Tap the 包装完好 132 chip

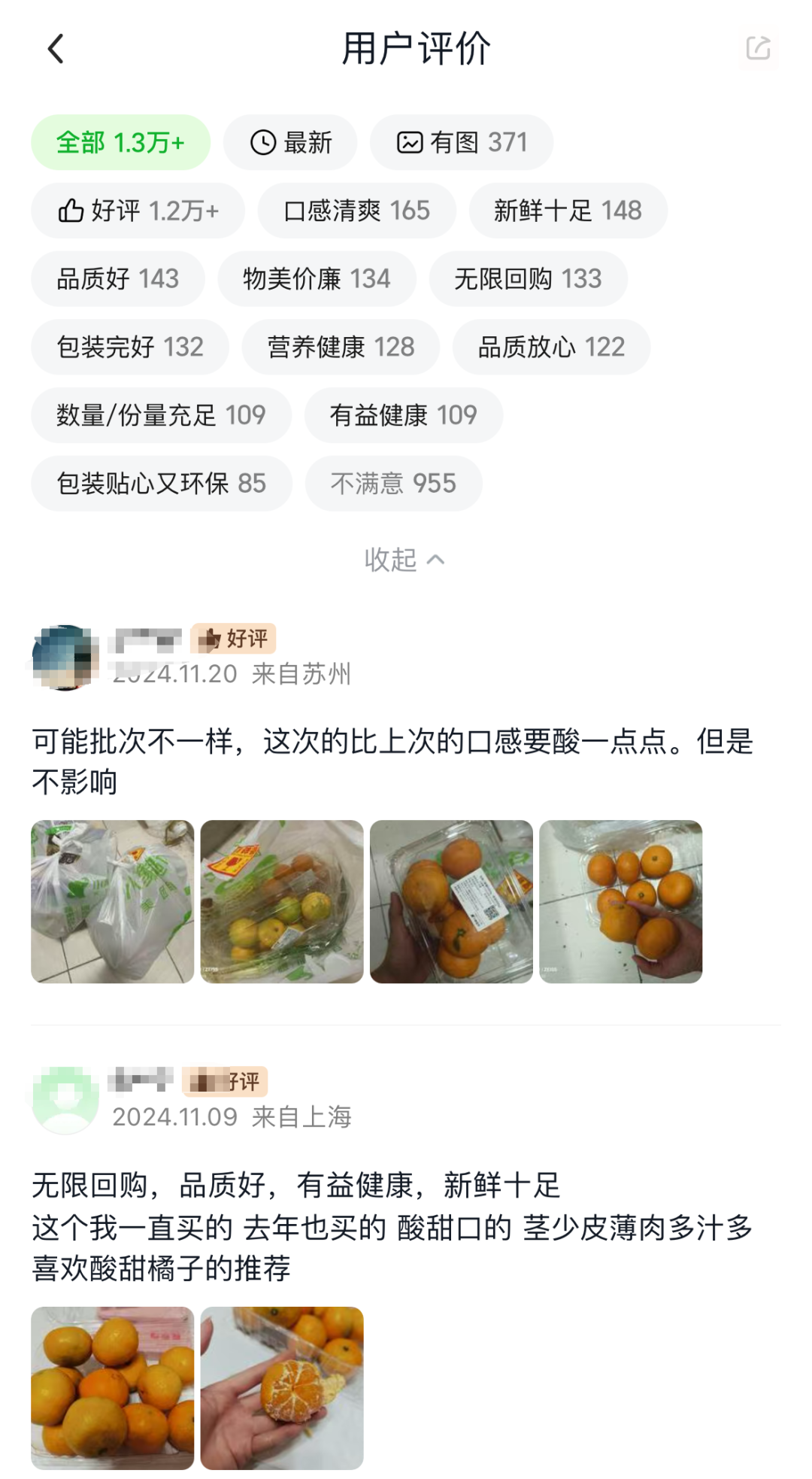click(x=130, y=347)
